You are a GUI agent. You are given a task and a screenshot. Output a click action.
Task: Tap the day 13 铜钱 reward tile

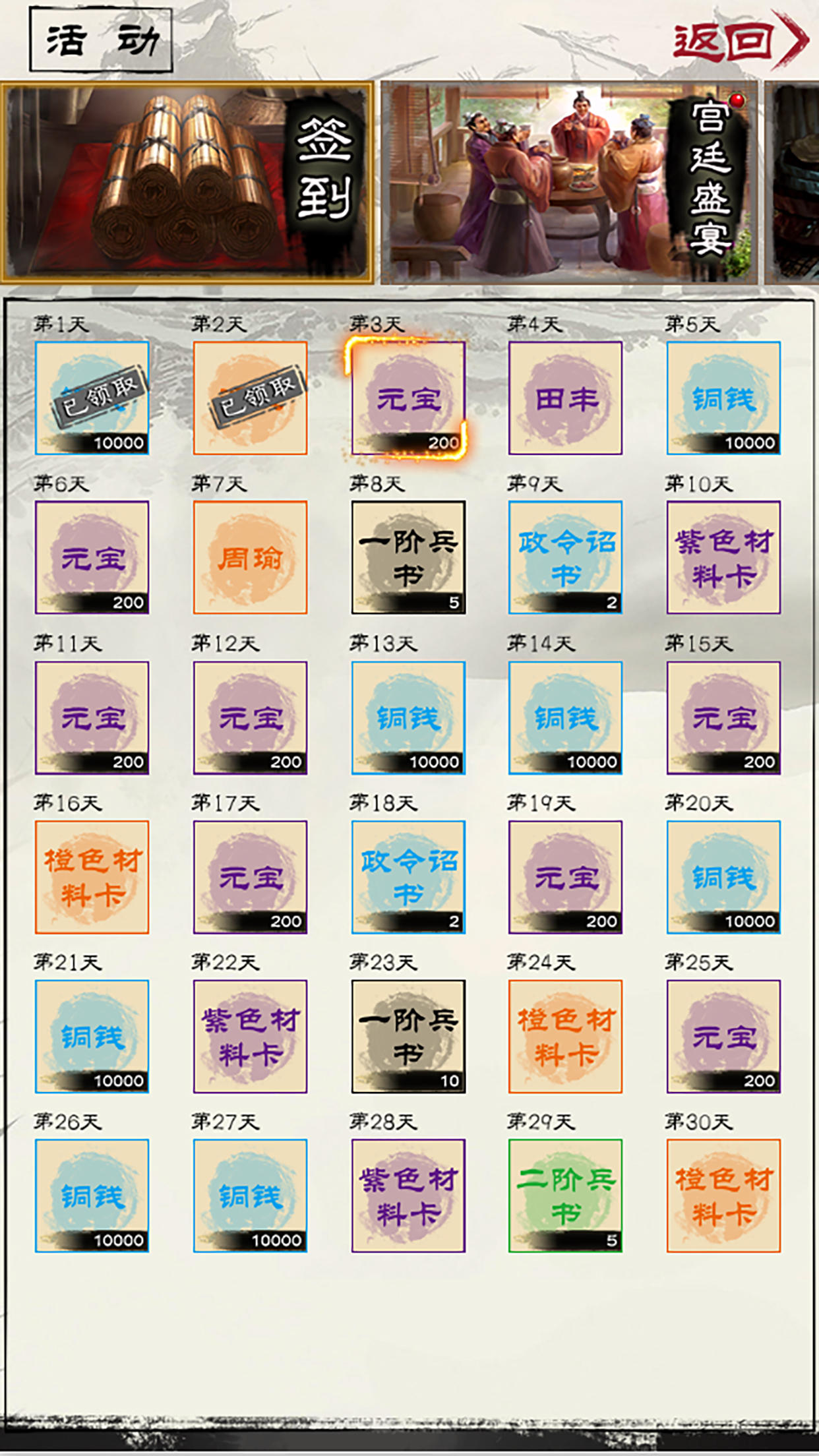coord(408,717)
